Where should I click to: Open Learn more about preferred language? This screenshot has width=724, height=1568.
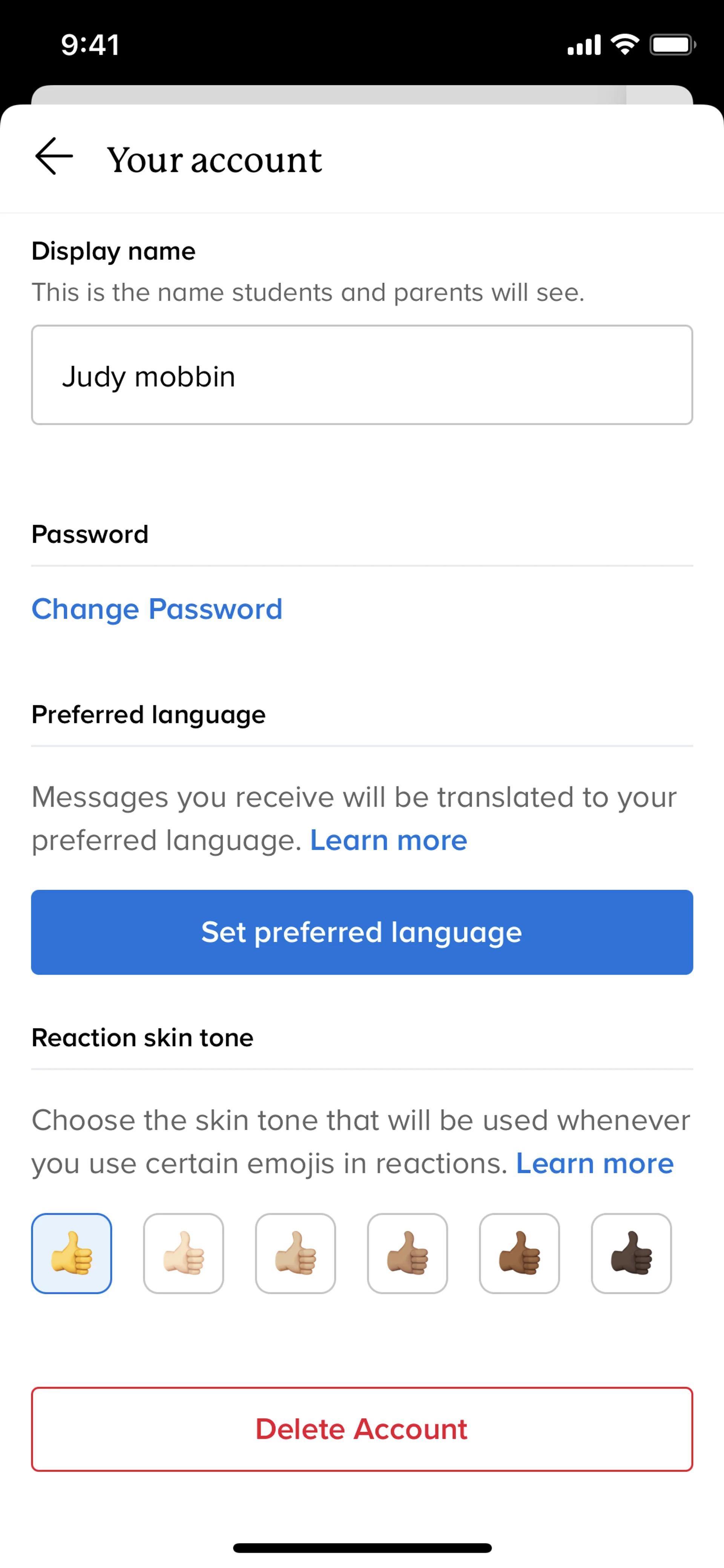pos(388,841)
